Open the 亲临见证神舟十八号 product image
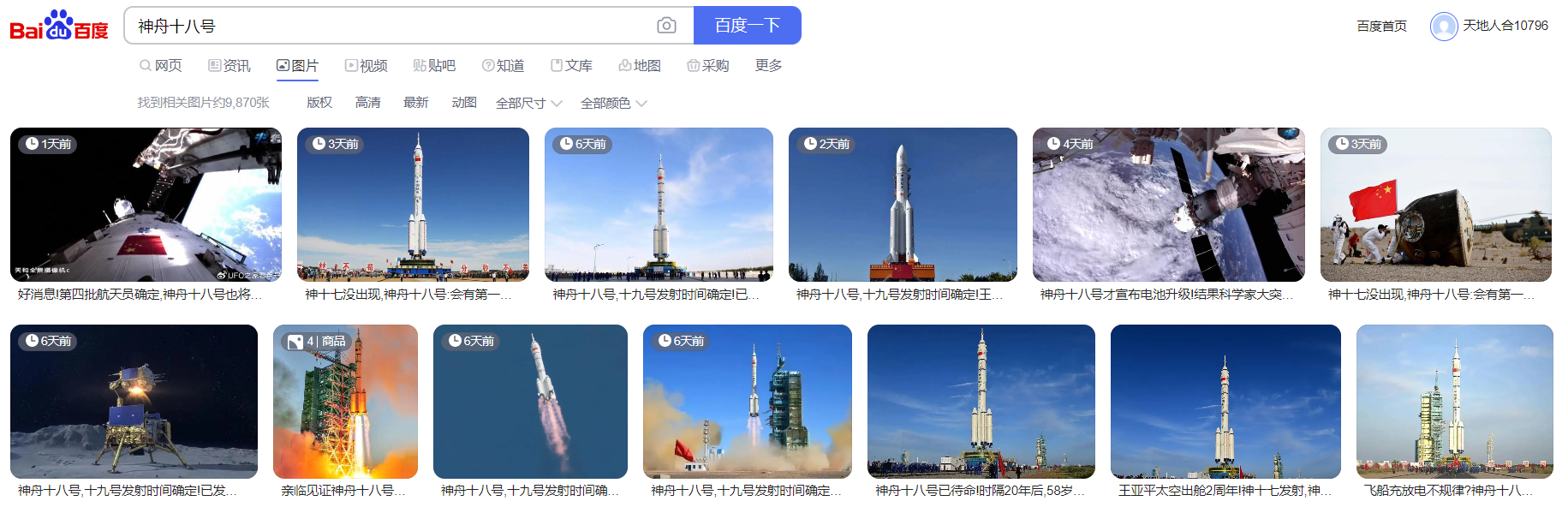The image size is (1568, 507). click(x=345, y=402)
